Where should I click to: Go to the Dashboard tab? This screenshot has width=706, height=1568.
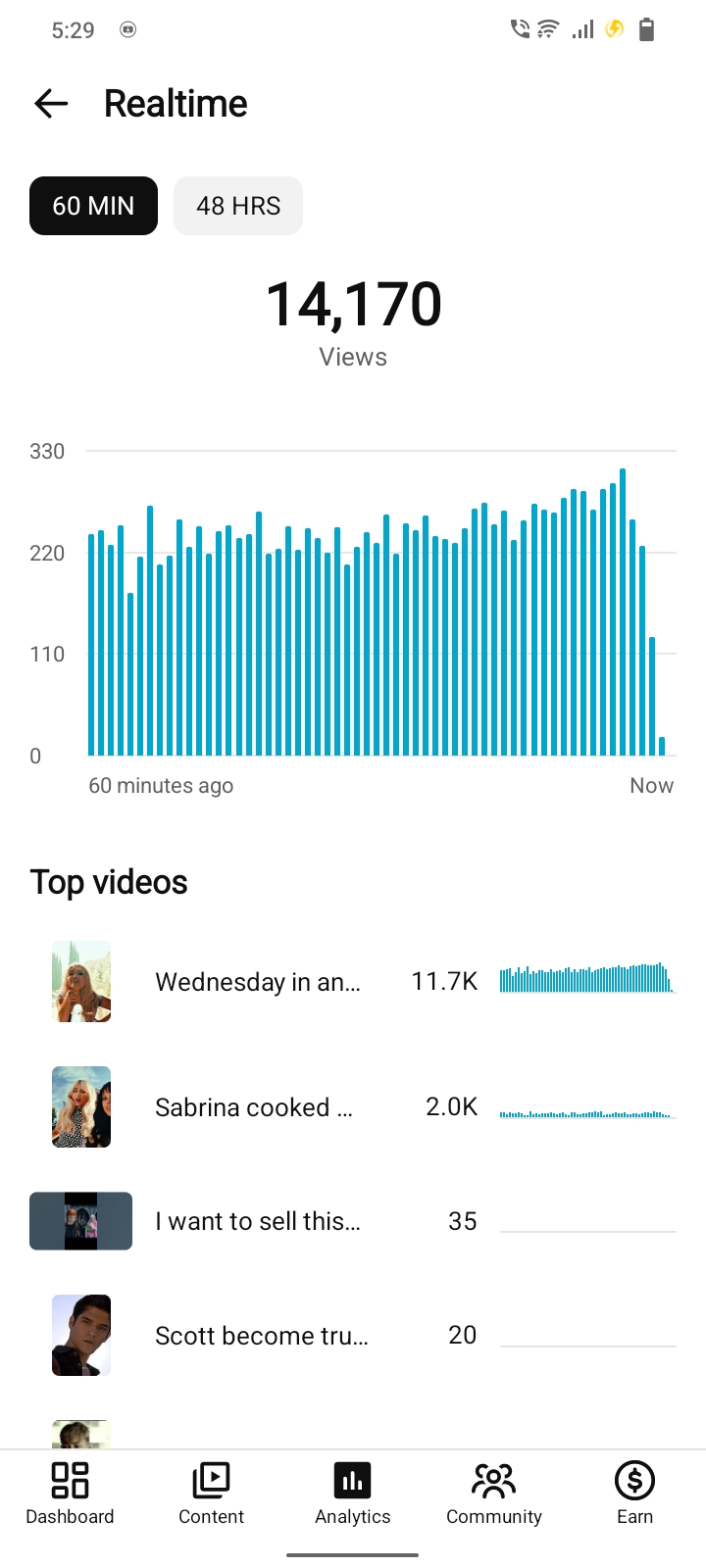coord(70,1494)
